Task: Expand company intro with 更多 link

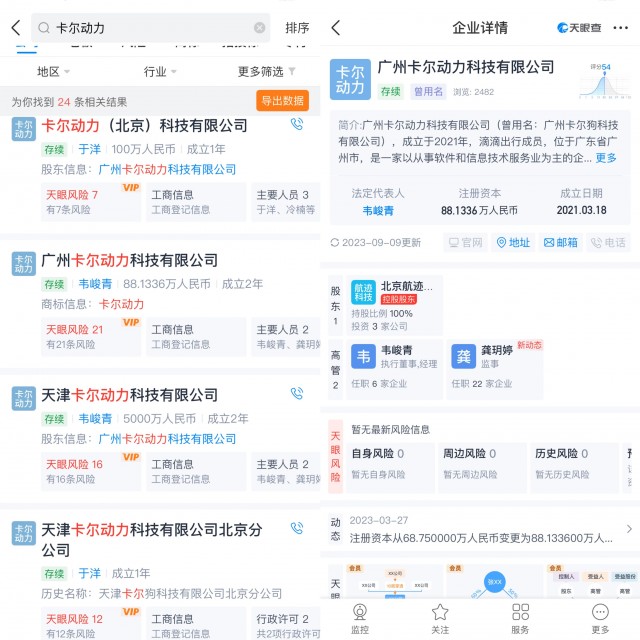Action: coord(606,158)
